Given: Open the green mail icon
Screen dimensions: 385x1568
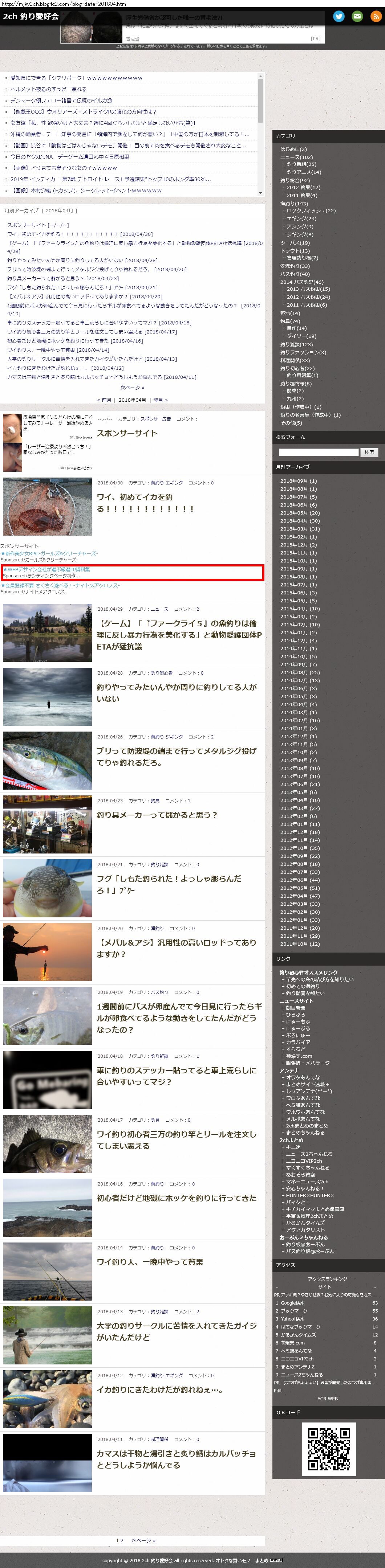Looking at the screenshot, I should click(x=358, y=16).
